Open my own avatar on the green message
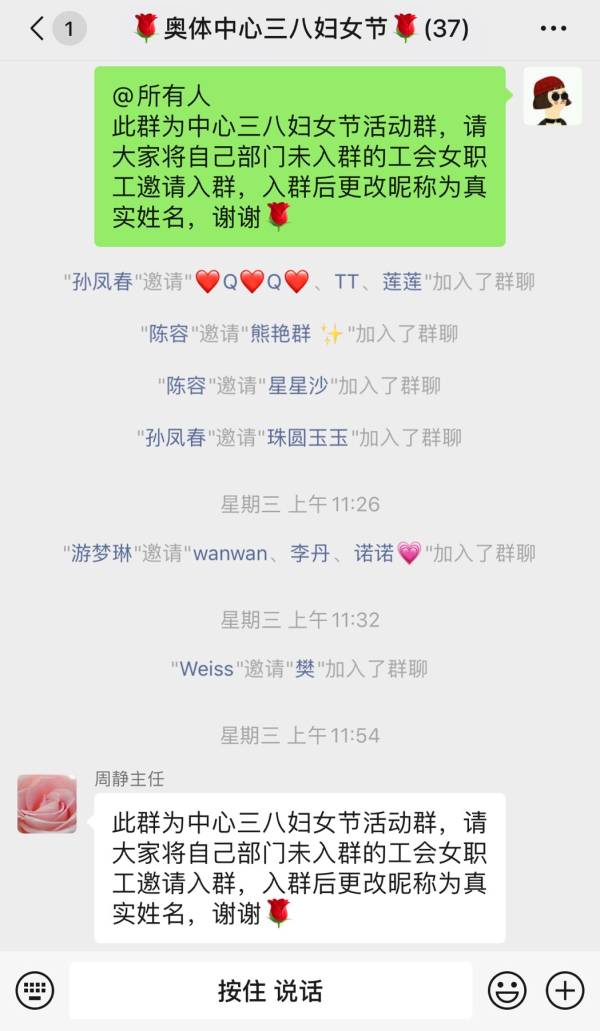600x1031 pixels. [x=553, y=97]
